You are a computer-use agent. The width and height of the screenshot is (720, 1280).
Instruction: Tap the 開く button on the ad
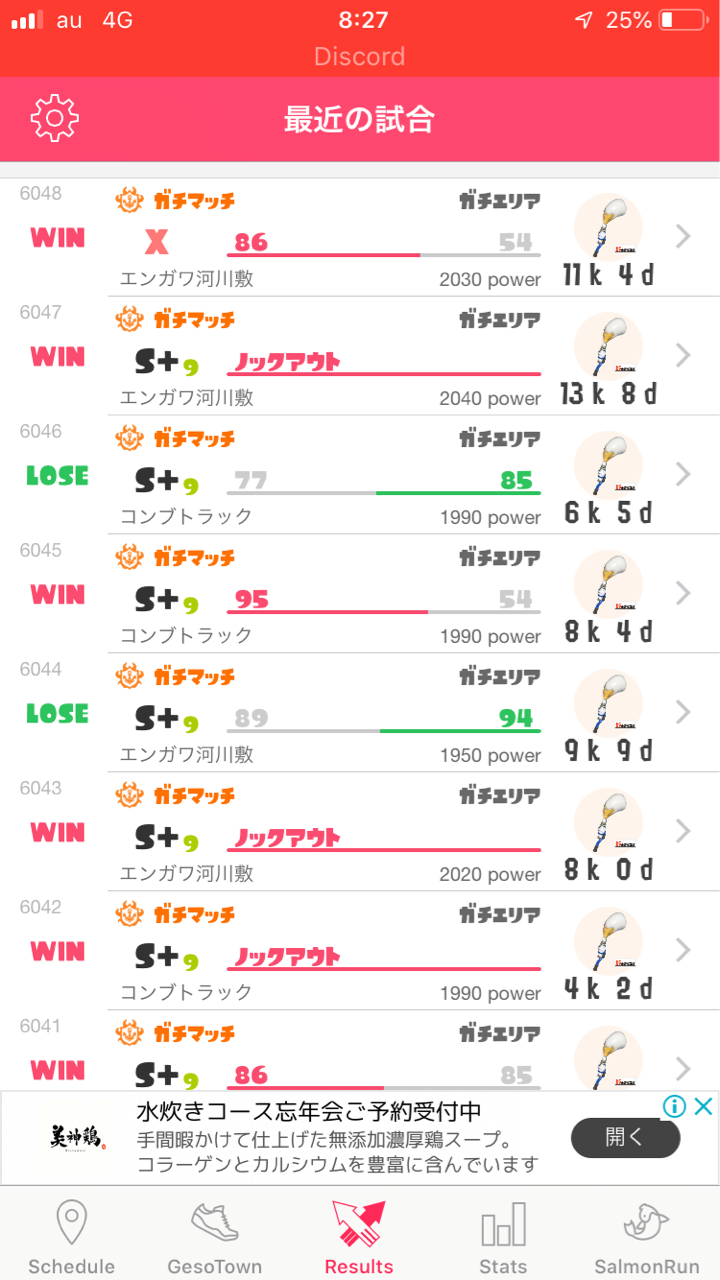[626, 1138]
